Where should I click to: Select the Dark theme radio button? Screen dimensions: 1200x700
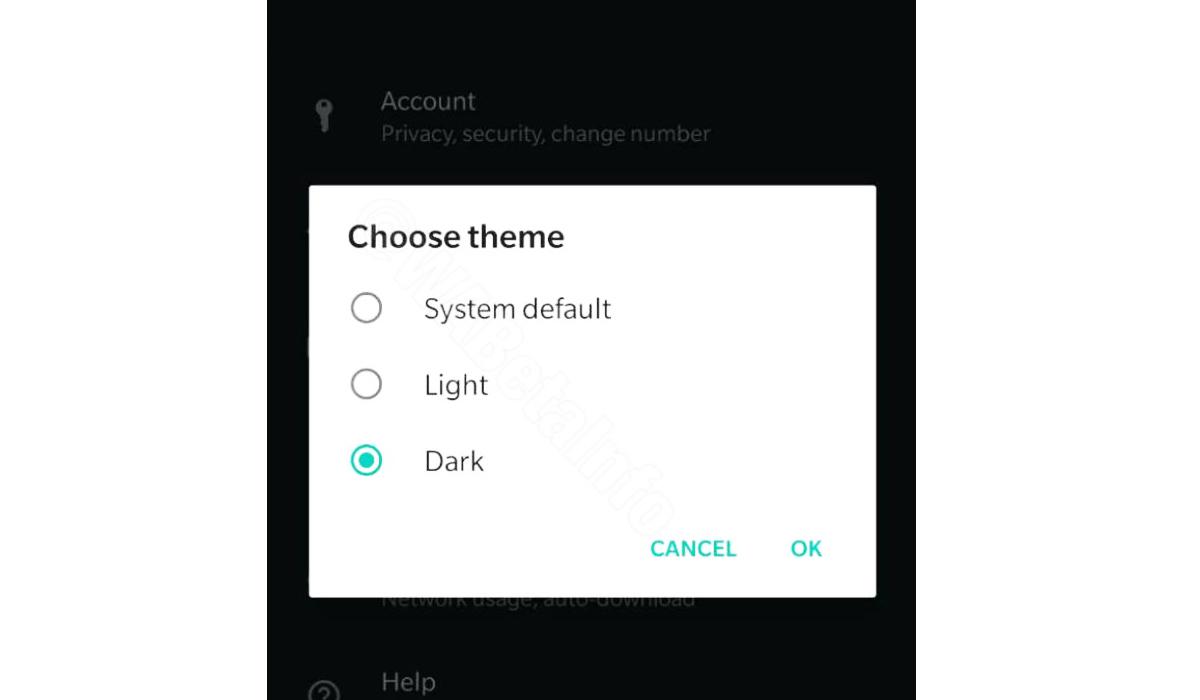click(x=366, y=461)
